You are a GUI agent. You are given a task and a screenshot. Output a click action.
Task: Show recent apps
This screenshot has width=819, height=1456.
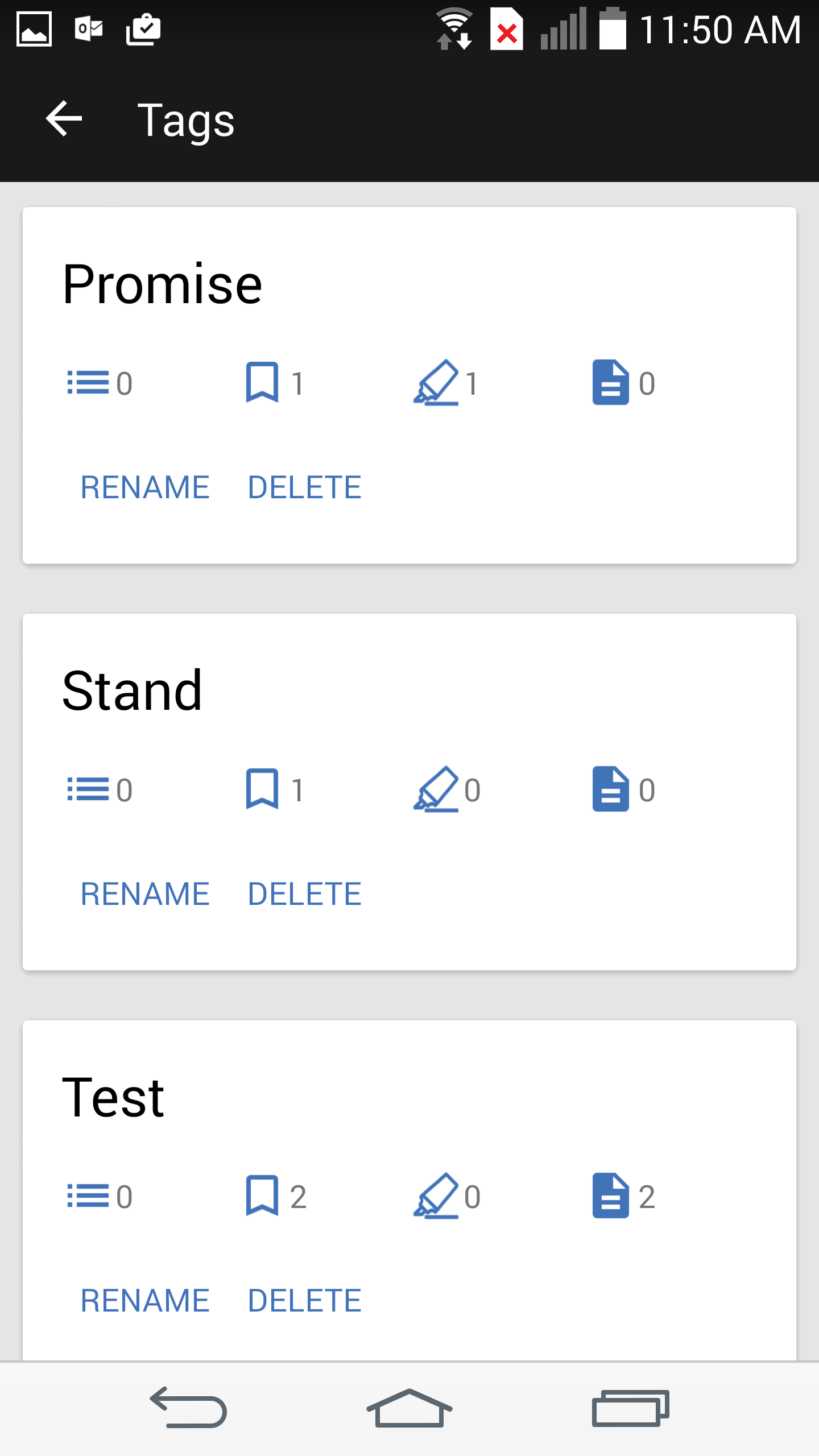click(x=630, y=1408)
